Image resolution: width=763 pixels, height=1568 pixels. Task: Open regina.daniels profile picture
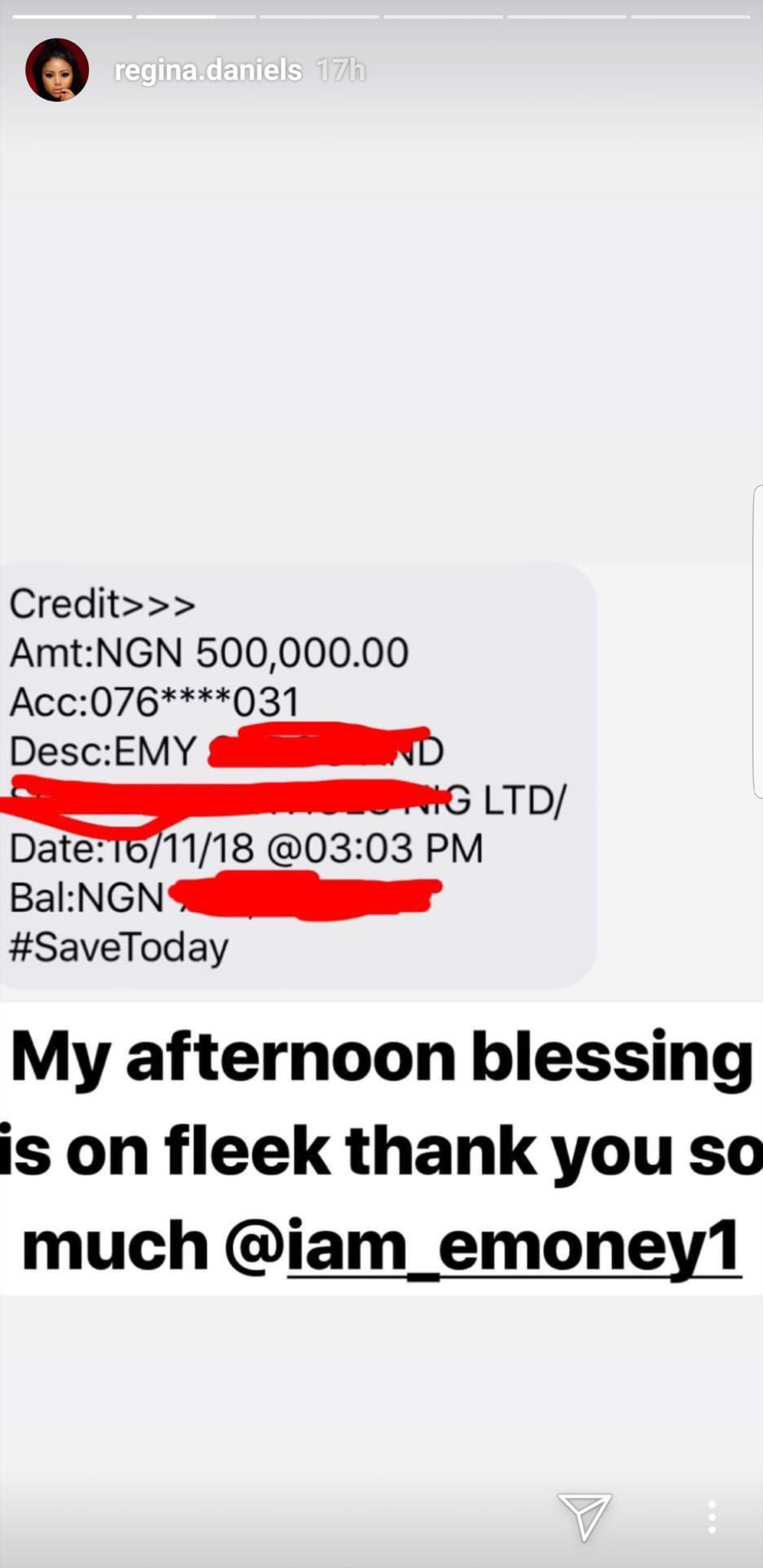57,70
